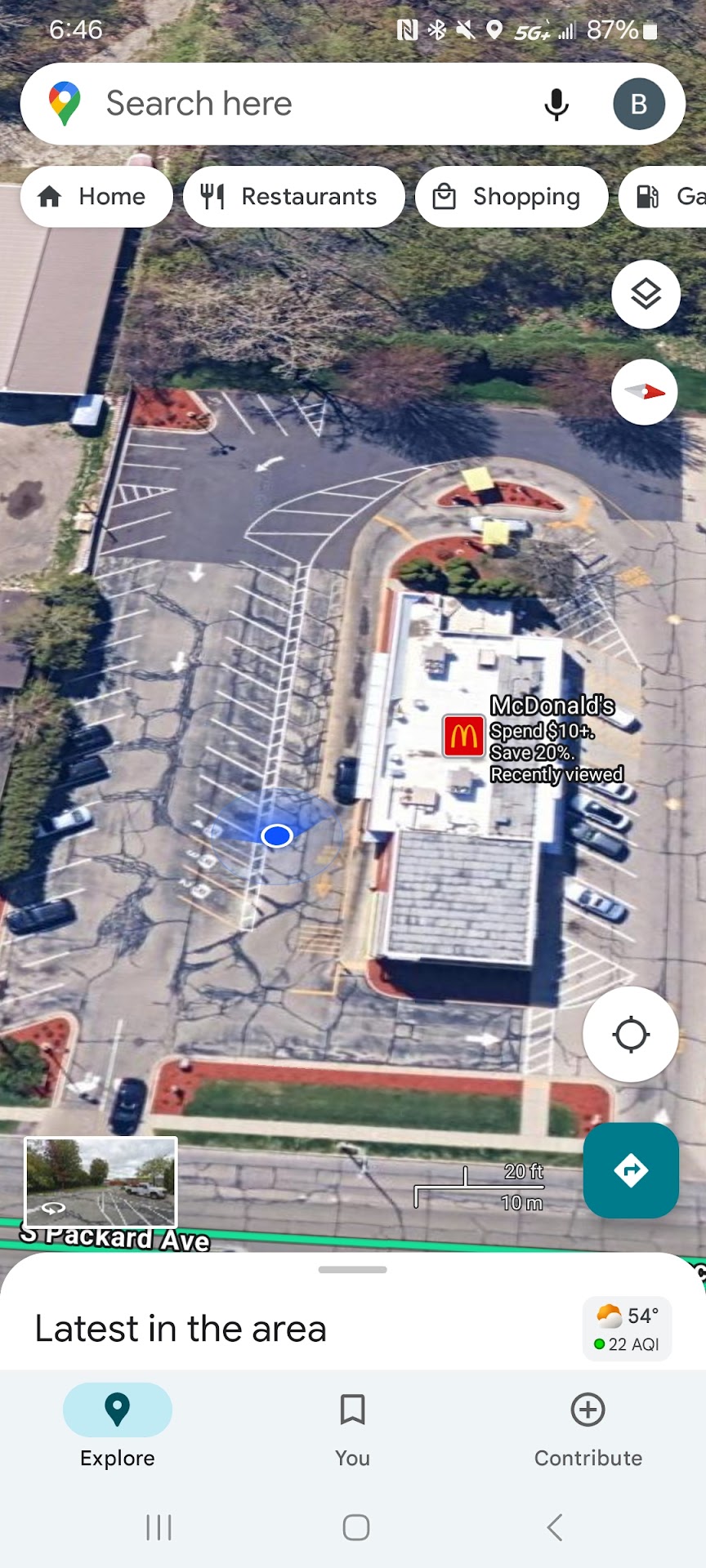706x1568 pixels.
Task: Switch to the Explore tab
Action: click(x=118, y=1425)
